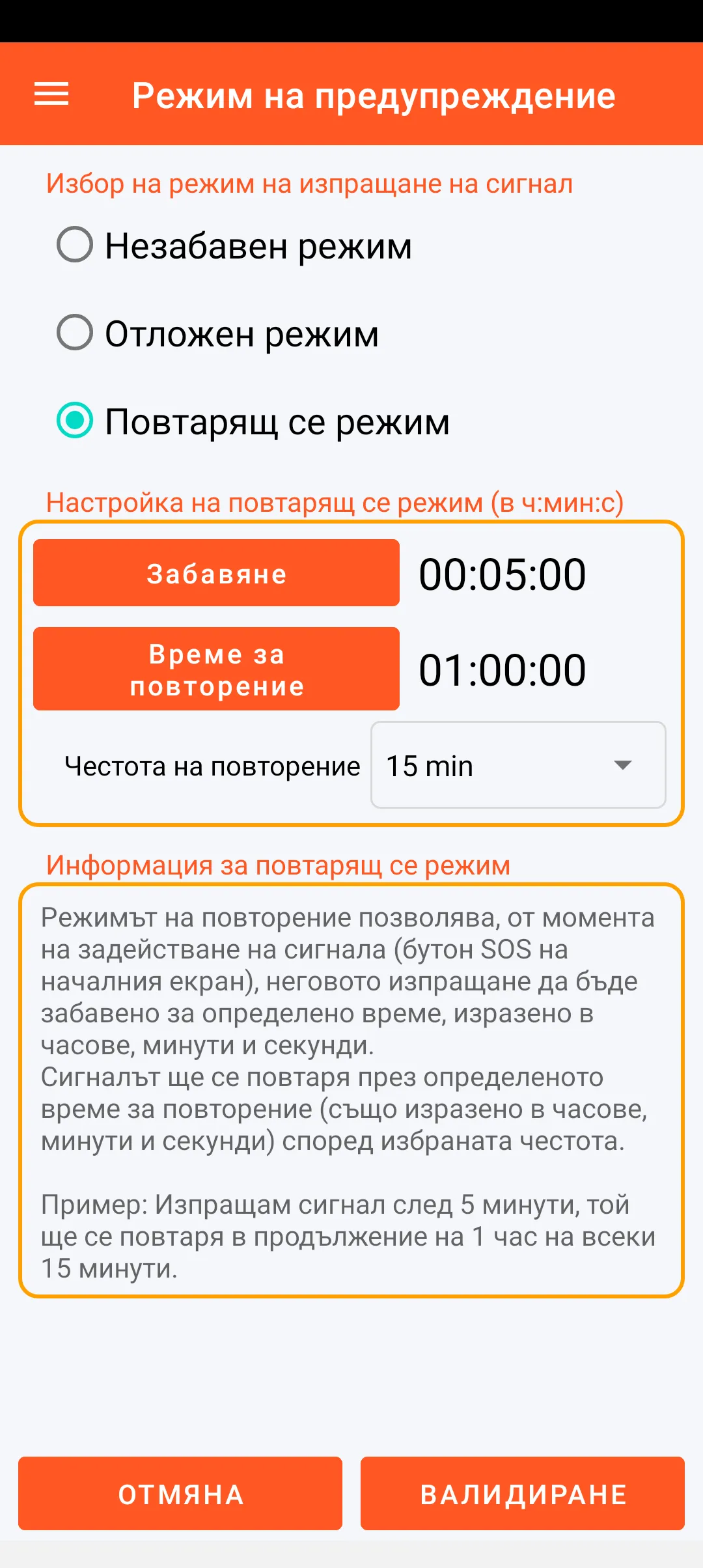The height and width of the screenshot is (1568, 703).
Task: Open the hamburger drawer menu
Action: tap(51, 94)
